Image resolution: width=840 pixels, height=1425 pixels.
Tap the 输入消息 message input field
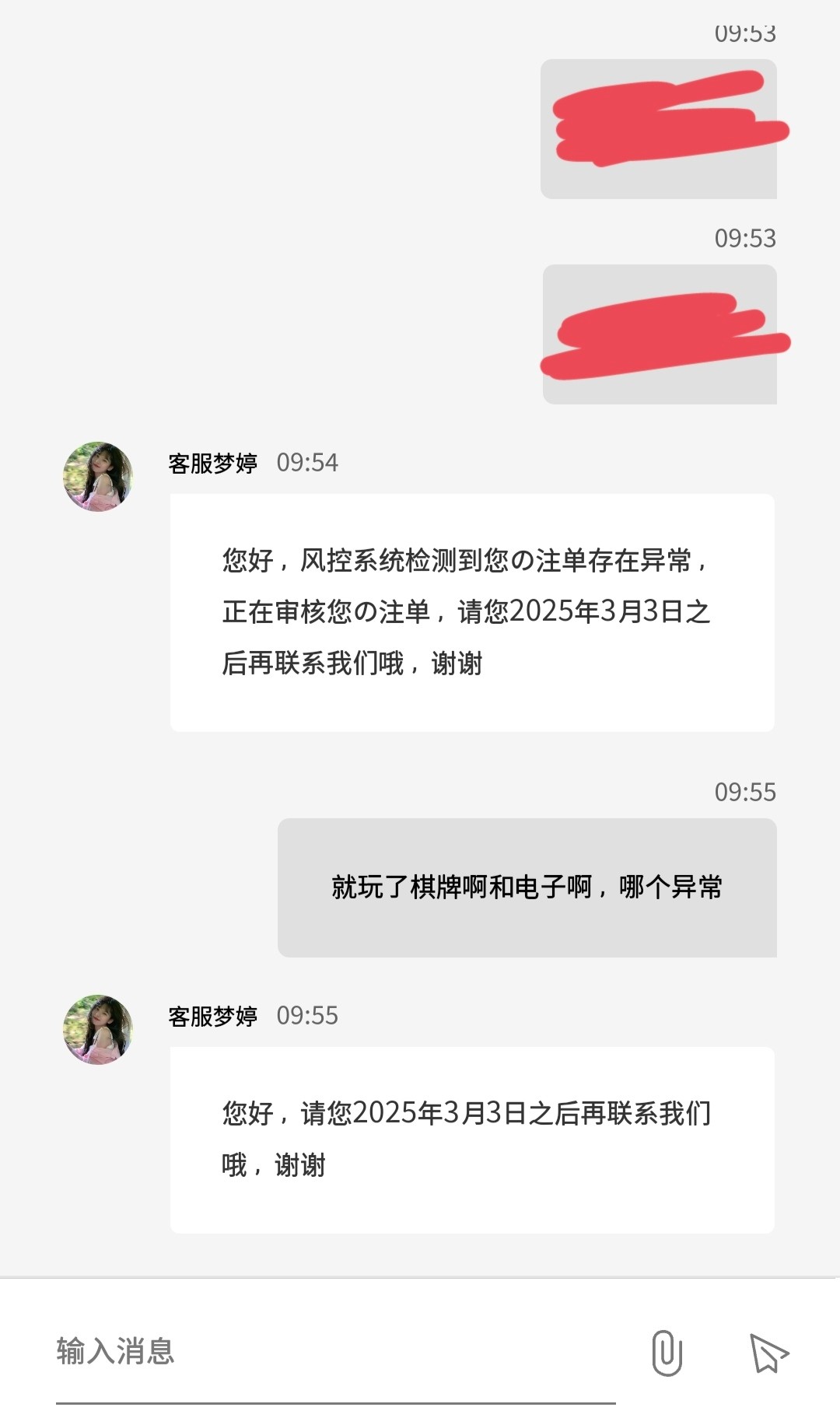pos(335,1352)
